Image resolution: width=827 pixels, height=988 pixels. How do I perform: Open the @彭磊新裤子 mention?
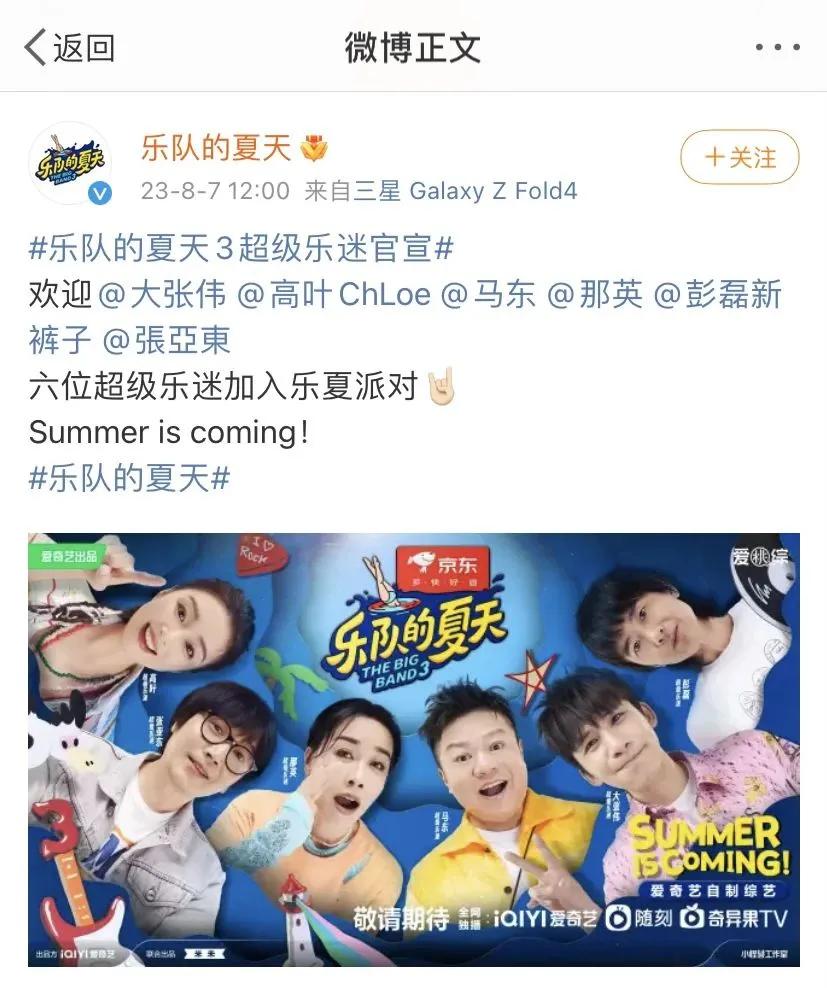pos(718,295)
